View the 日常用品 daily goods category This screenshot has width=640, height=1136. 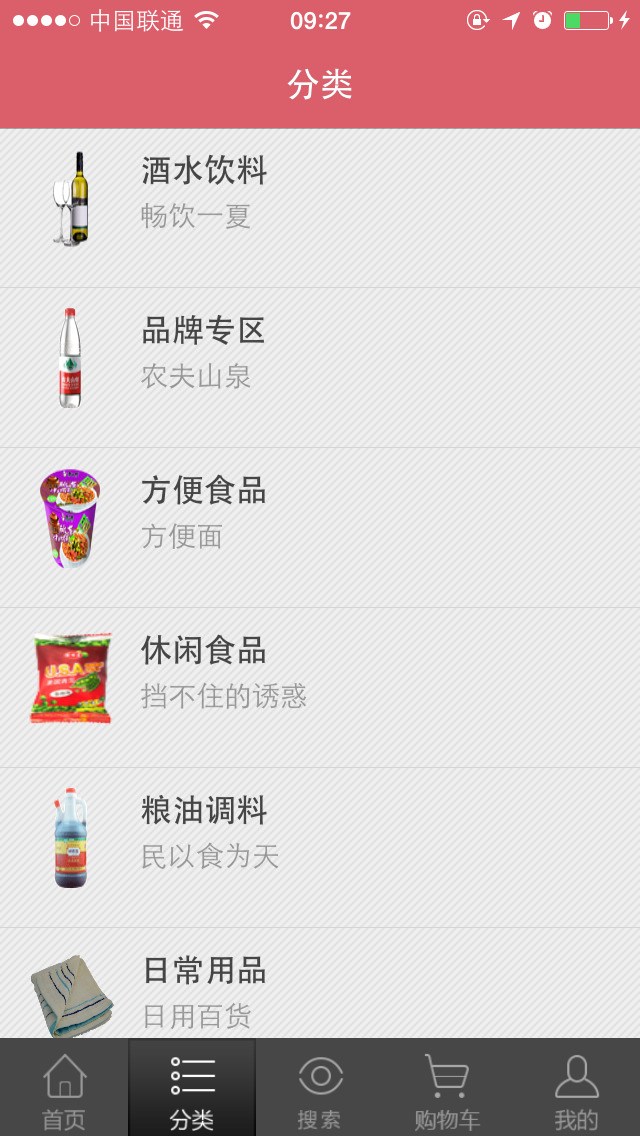320,985
